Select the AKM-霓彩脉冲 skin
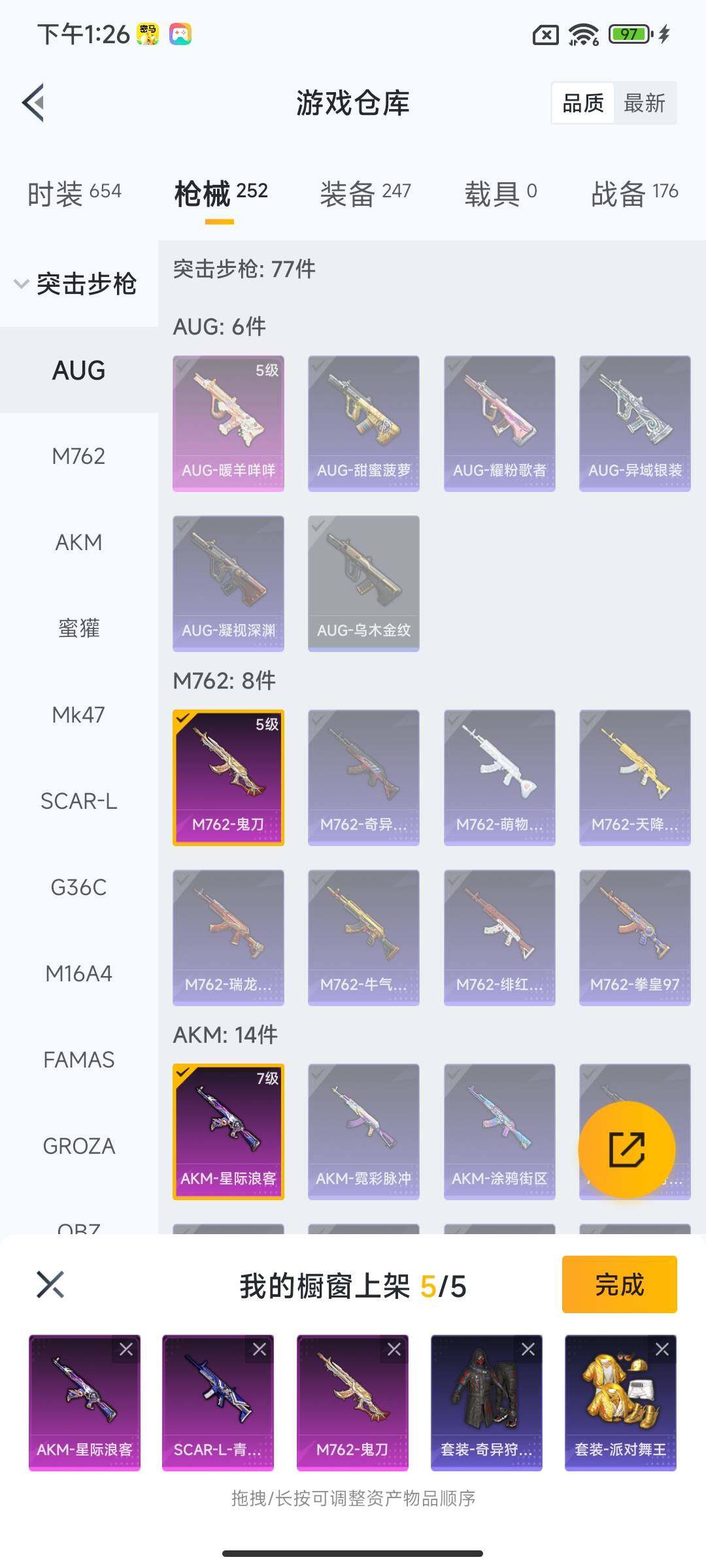The image size is (706, 1568). click(363, 1131)
